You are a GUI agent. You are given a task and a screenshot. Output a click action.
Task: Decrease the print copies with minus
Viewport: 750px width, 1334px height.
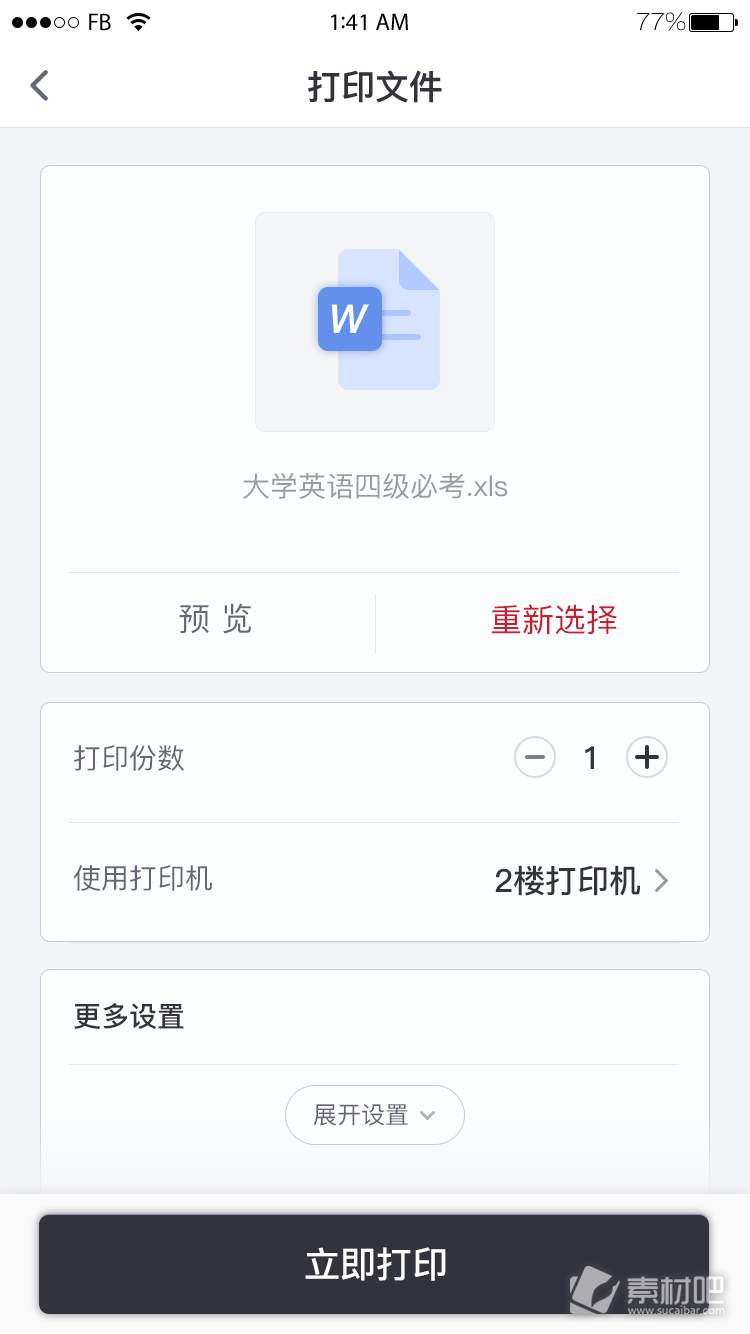pyautogui.click(x=535, y=758)
